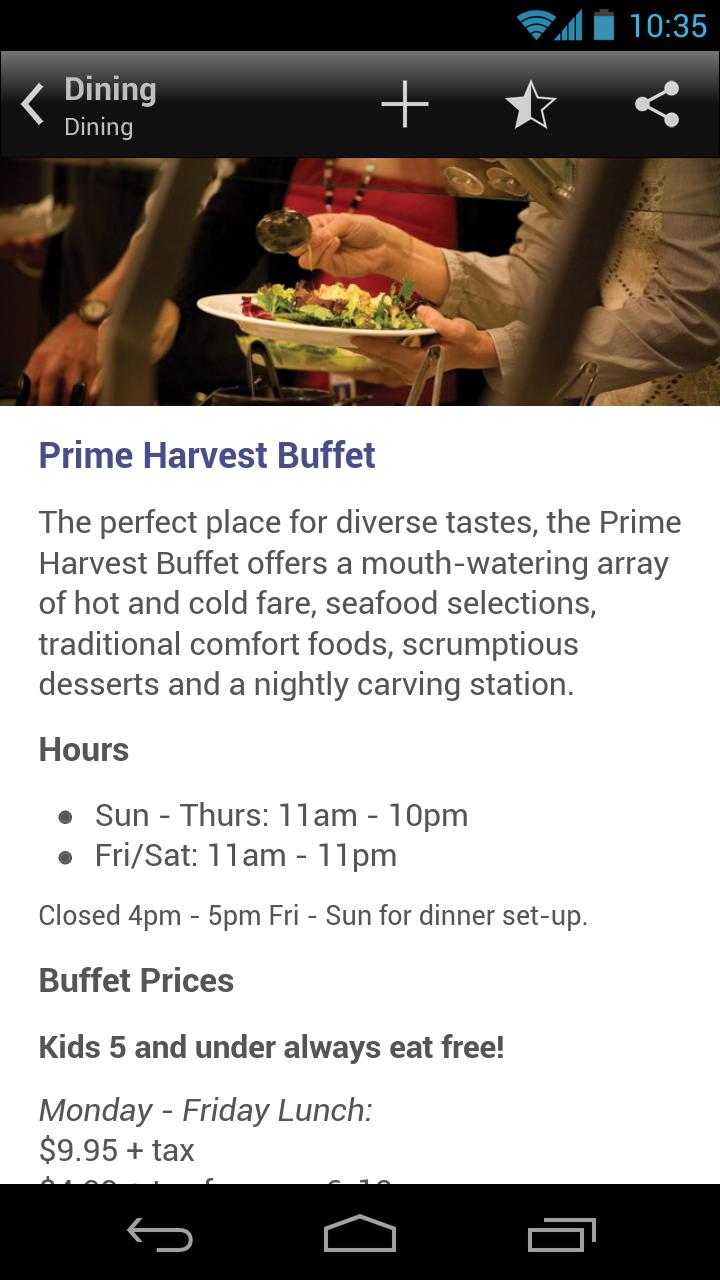This screenshot has height=1280, width=720.
Task: Go to the home screen
Action: tap(360, 1235)
